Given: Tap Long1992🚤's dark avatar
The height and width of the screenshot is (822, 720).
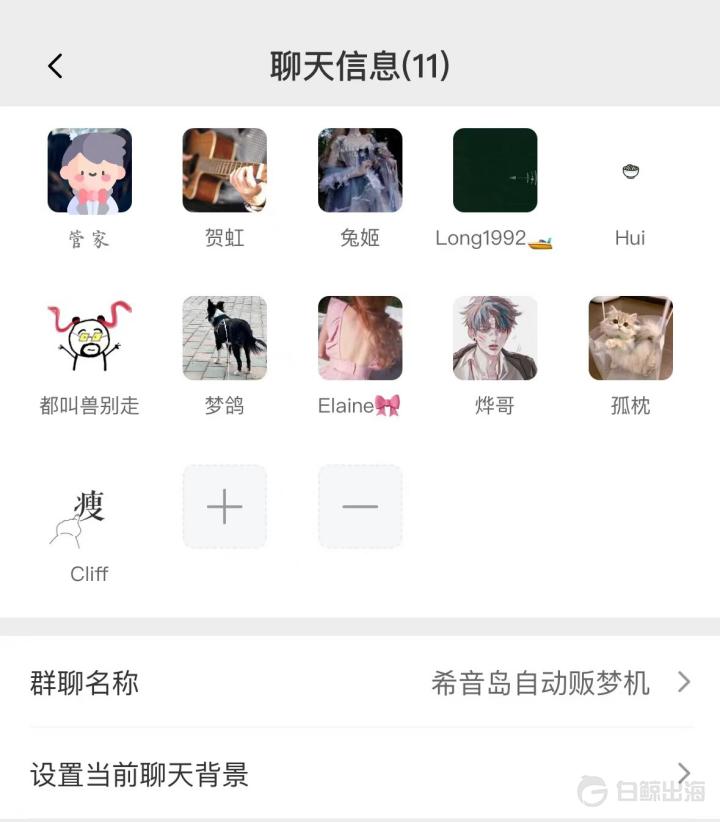Looking at the screenshot, I should (494, 170).
